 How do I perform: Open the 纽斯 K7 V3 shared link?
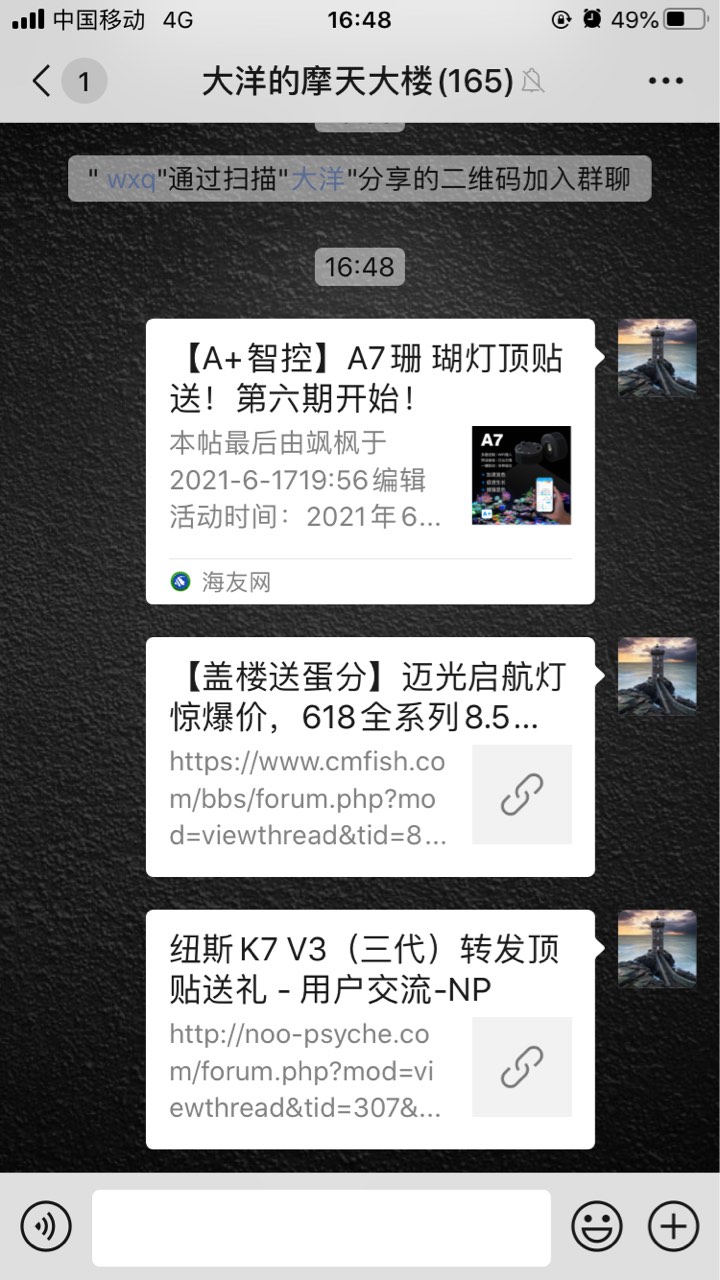point(370,1029)
